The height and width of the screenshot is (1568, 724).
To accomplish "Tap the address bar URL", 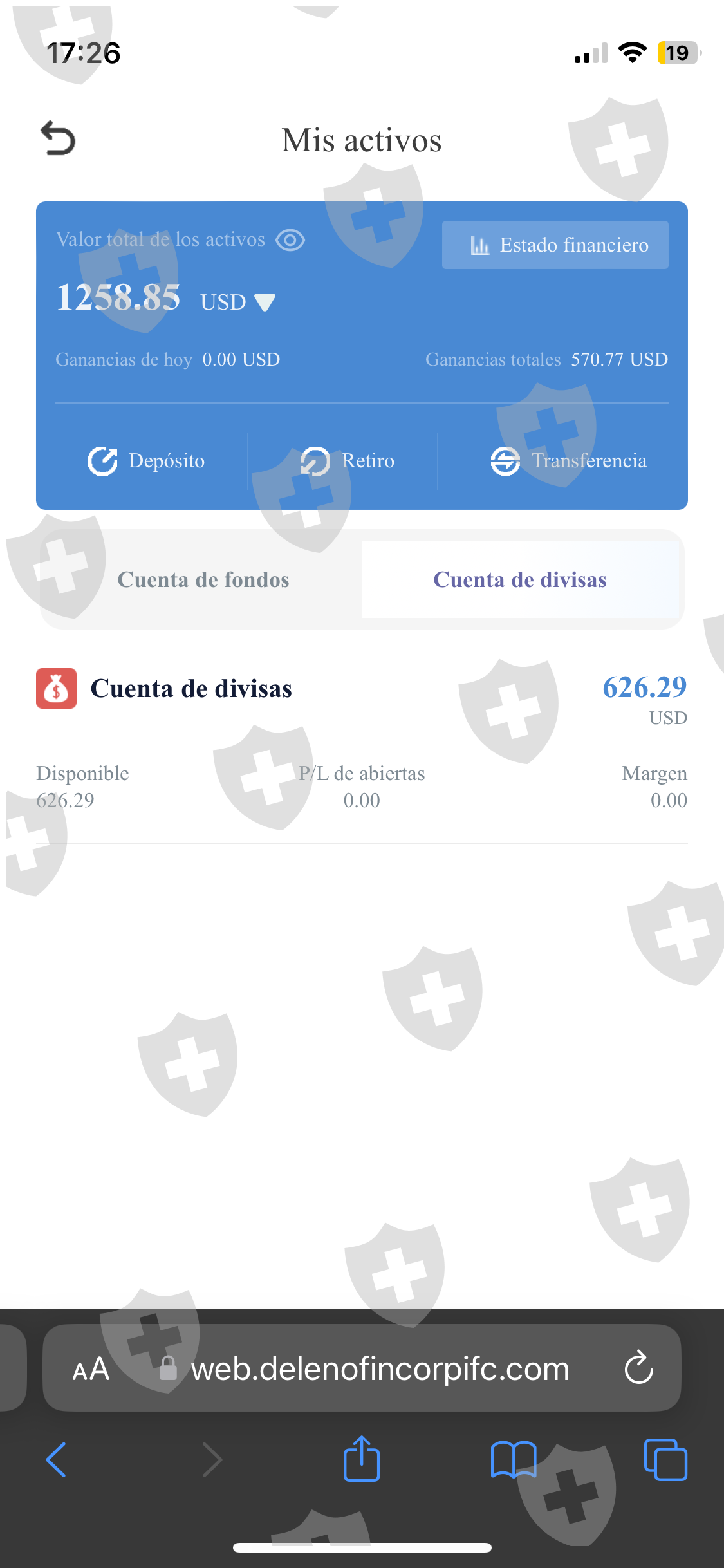I will (380, 1368).
